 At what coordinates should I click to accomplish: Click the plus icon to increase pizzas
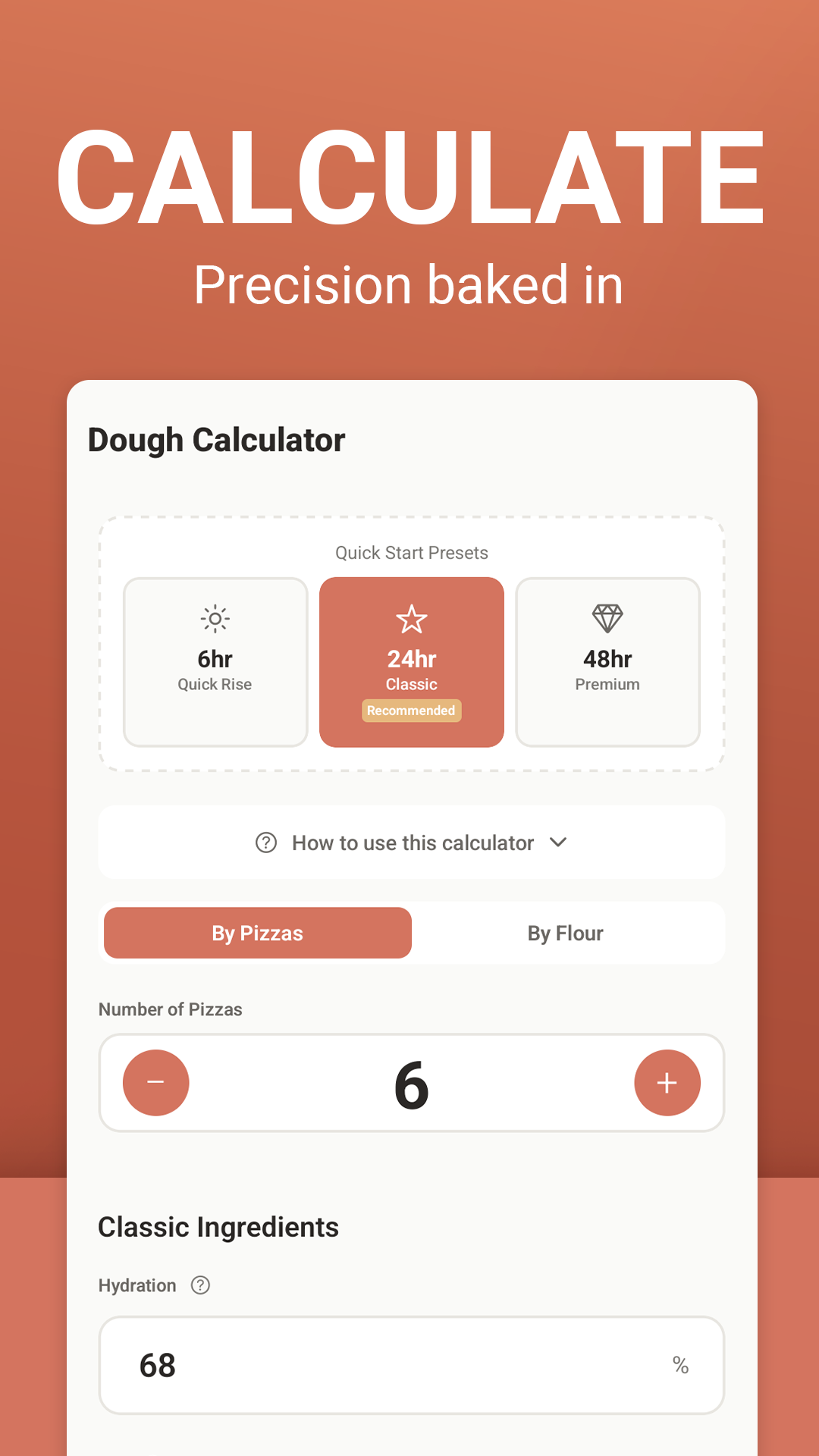coord(667,1083)
